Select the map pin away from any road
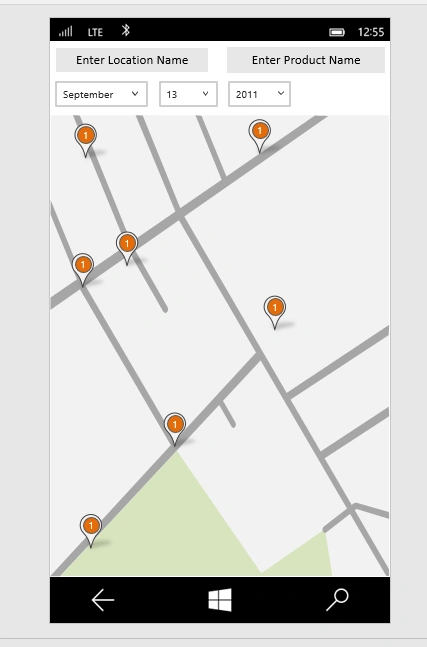Viewport: 427px width, 647px height. [x=275, y=312]
